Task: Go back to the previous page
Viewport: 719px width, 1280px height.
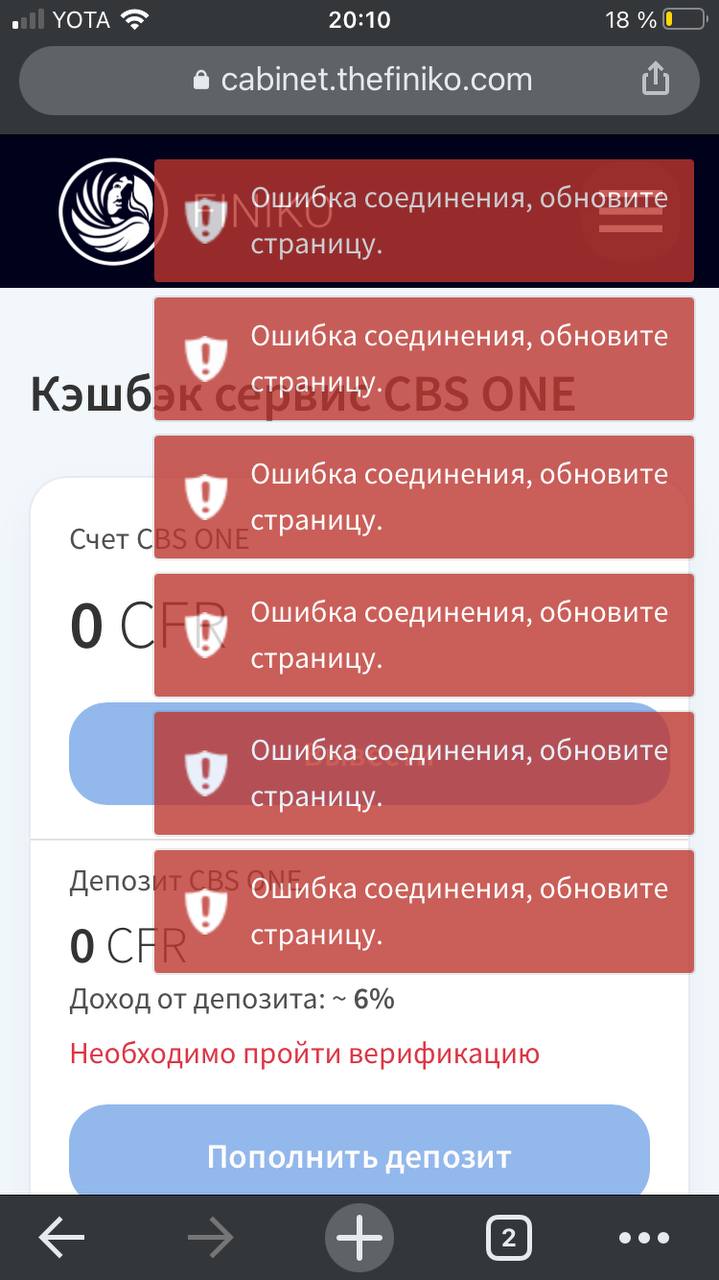Action: pyautogui.click(x=62, y=1239)
